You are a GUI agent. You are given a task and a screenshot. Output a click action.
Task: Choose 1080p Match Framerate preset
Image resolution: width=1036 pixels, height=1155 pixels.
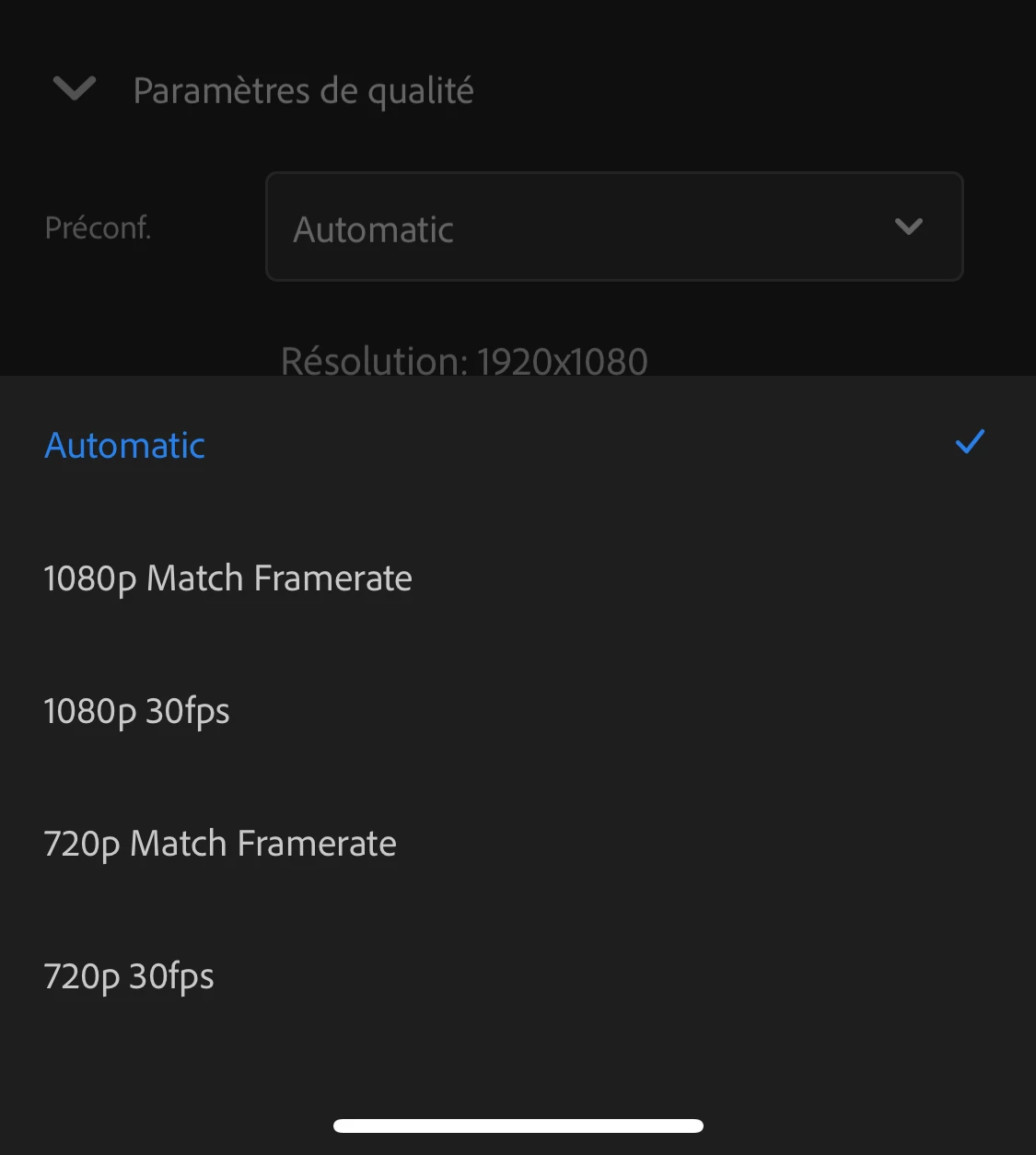pyautogui.click(x=227, y=578)
